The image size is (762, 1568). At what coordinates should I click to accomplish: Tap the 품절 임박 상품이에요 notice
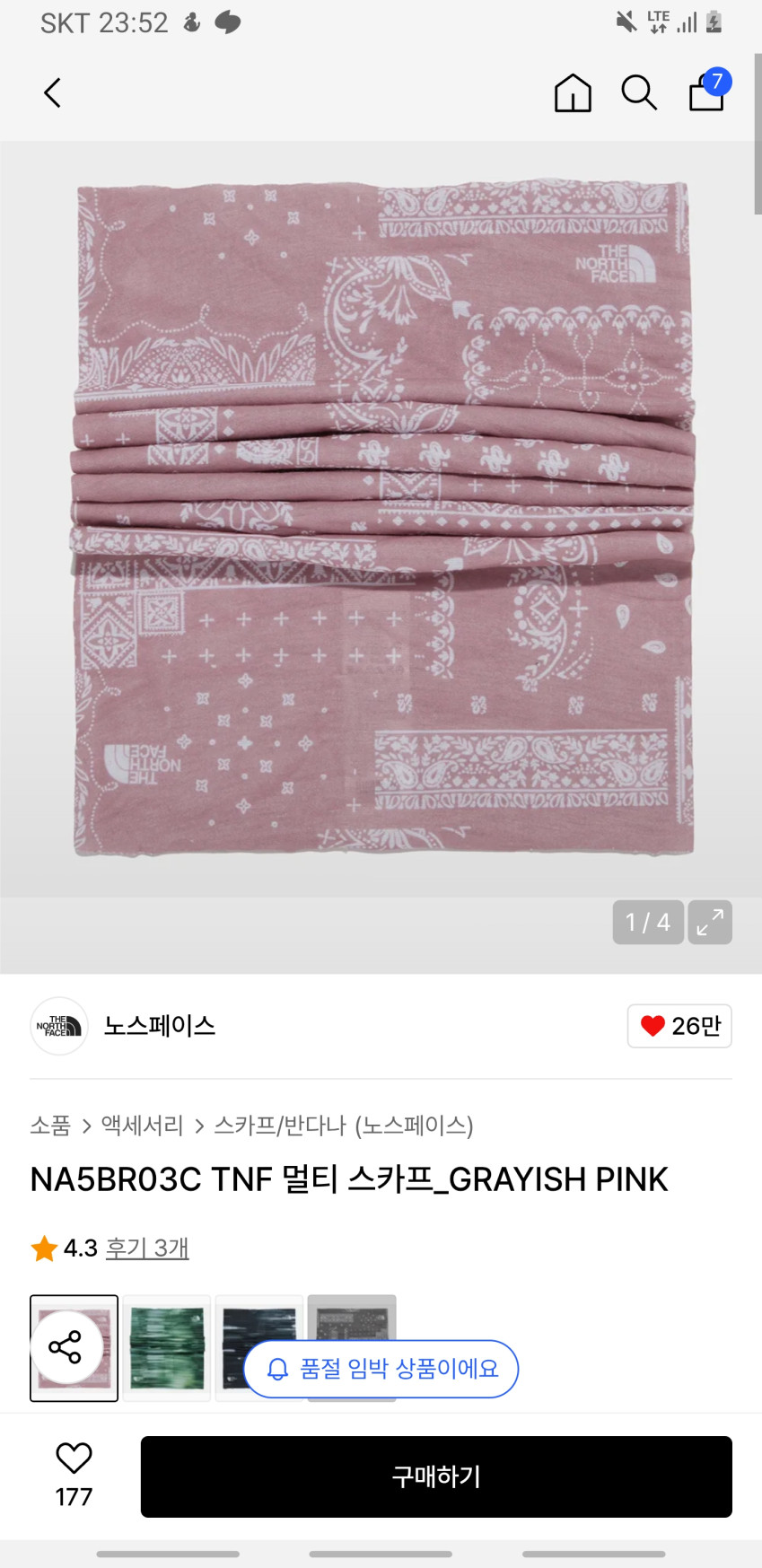(x=381, y=1369)
